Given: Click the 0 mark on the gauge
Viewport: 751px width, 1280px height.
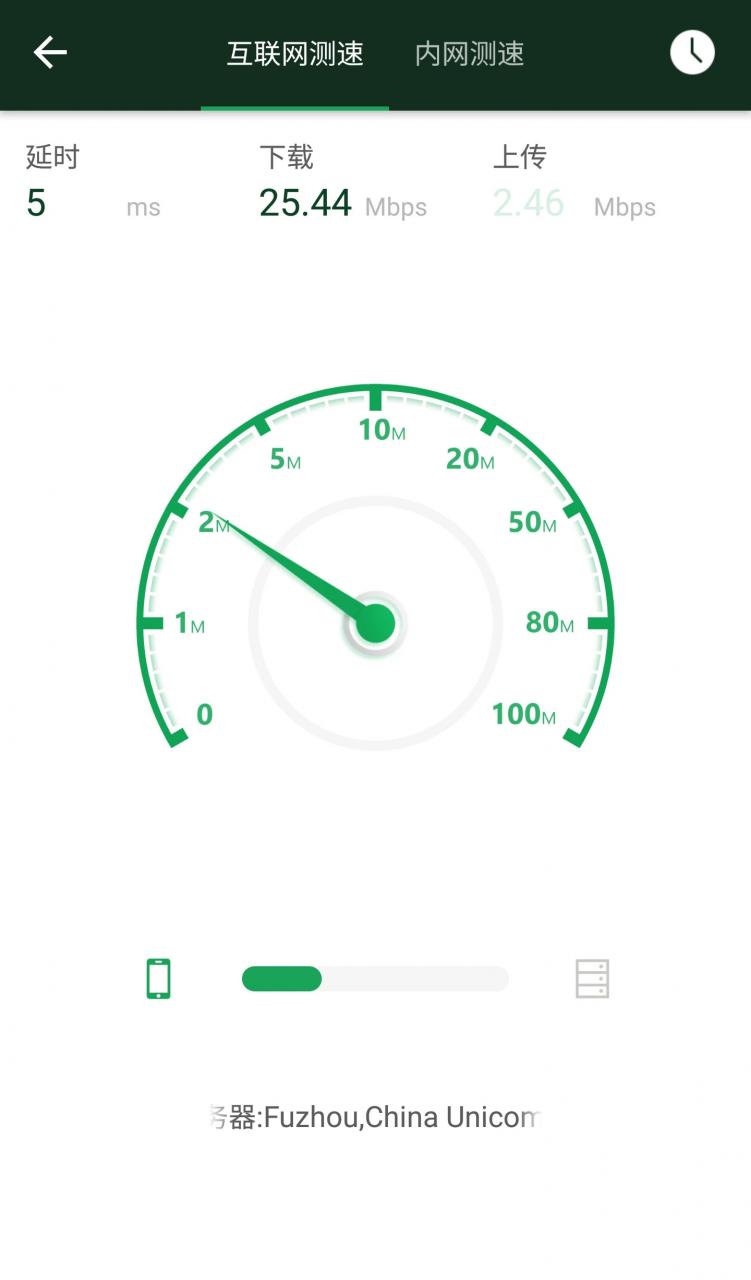Looking at the screenshot, I should click(205, 714).
